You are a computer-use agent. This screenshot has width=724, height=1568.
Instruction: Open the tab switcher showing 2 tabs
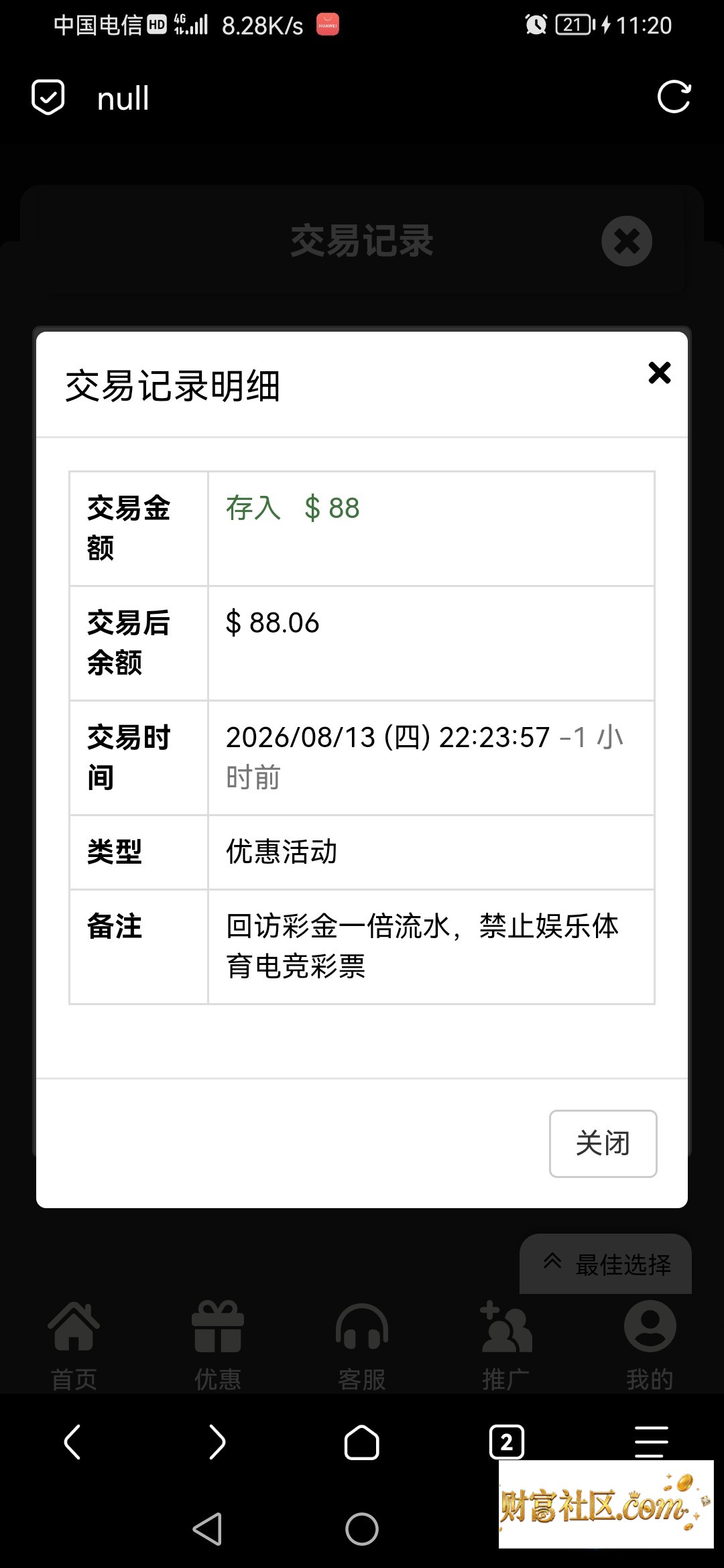click(x=507, y=1441)
